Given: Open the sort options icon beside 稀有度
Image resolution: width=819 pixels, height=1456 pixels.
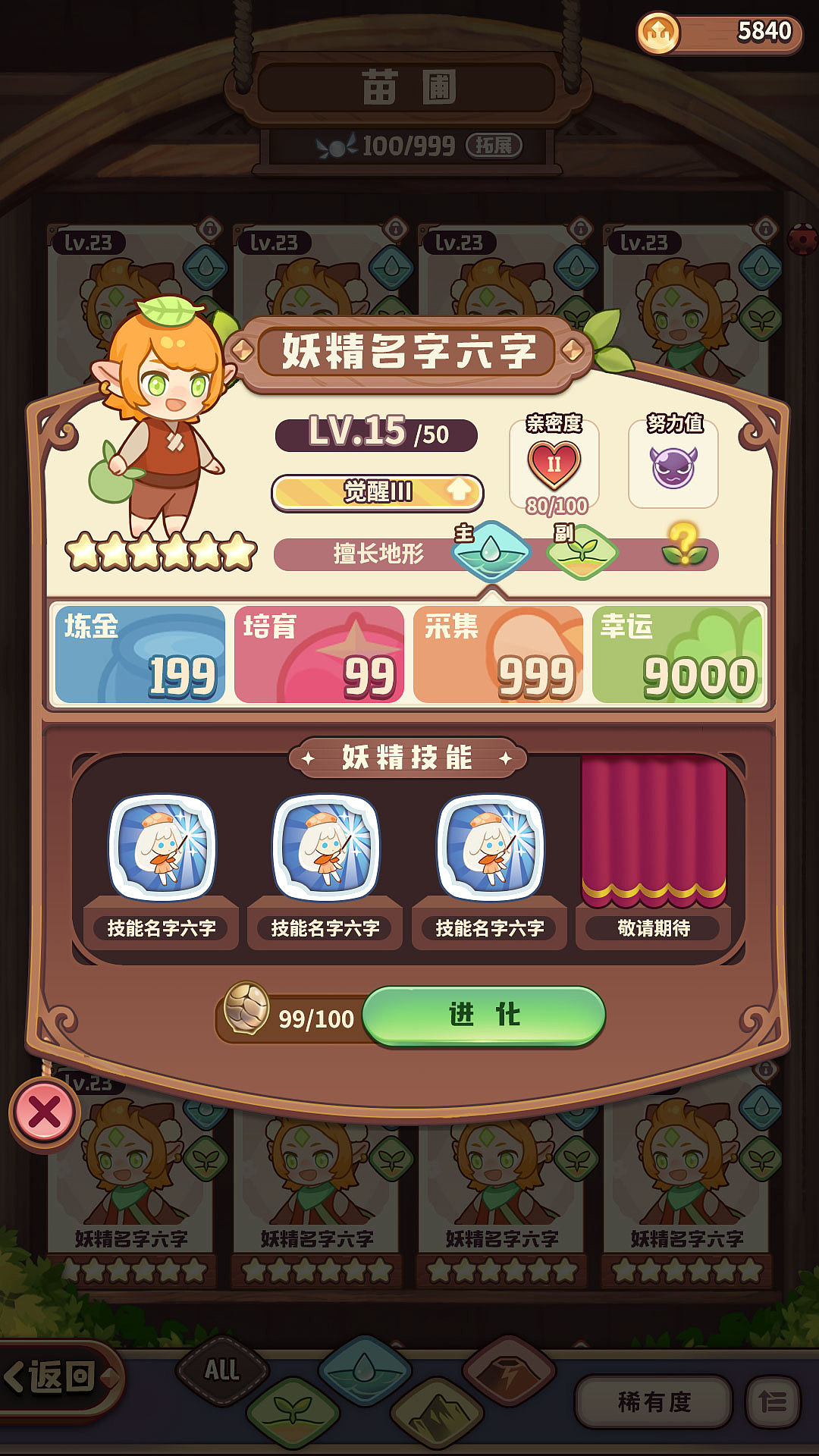Looking at the screenshot, I should point(775,1401).
